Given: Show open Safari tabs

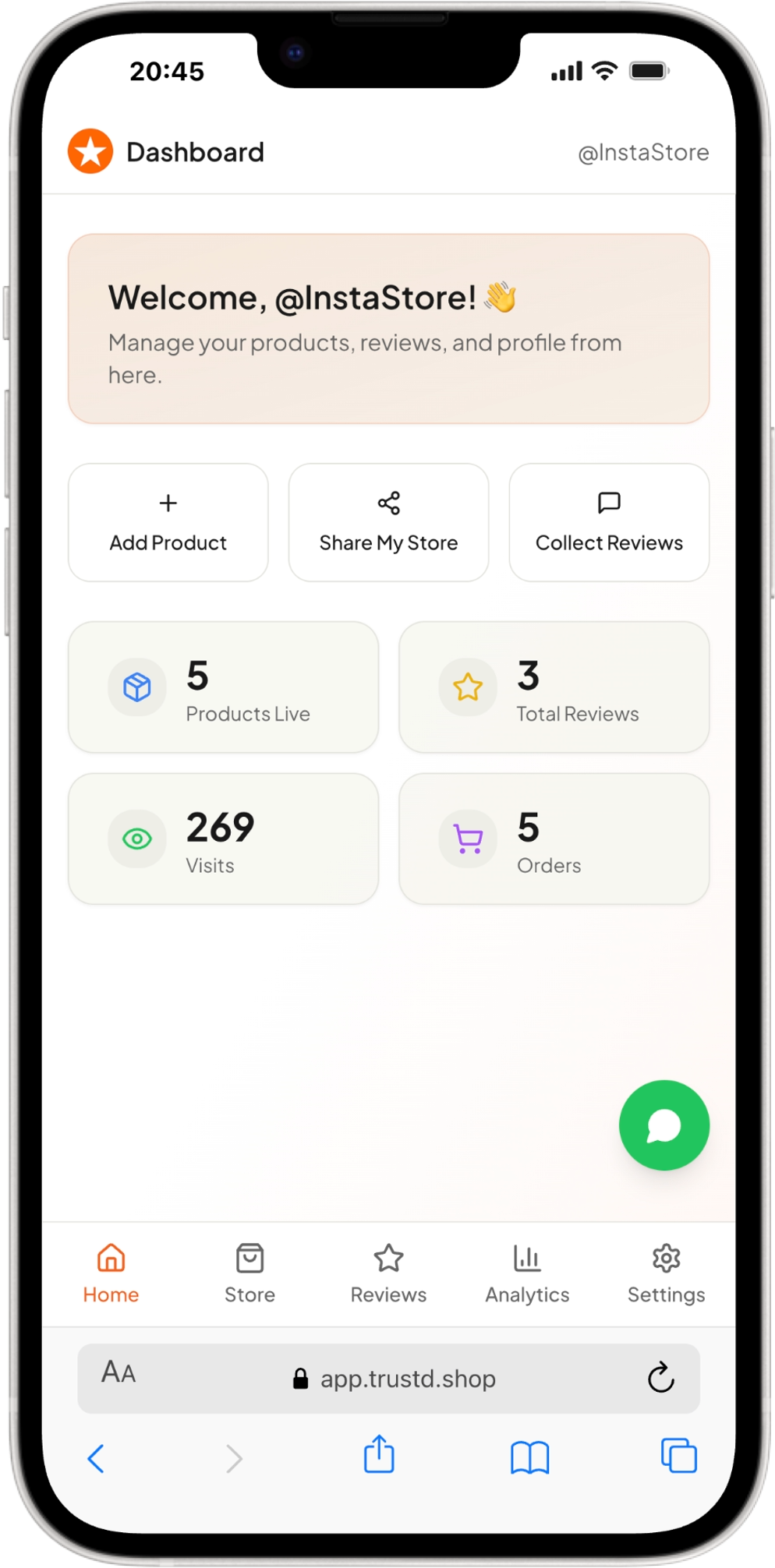Looking at the screenshot, I should [x=678, y=1456].
